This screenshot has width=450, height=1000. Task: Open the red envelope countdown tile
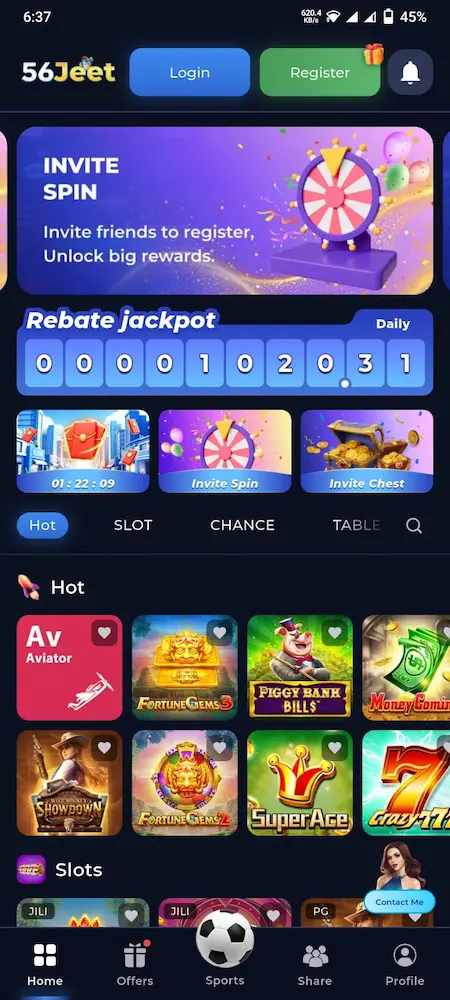tap(83, 451)
